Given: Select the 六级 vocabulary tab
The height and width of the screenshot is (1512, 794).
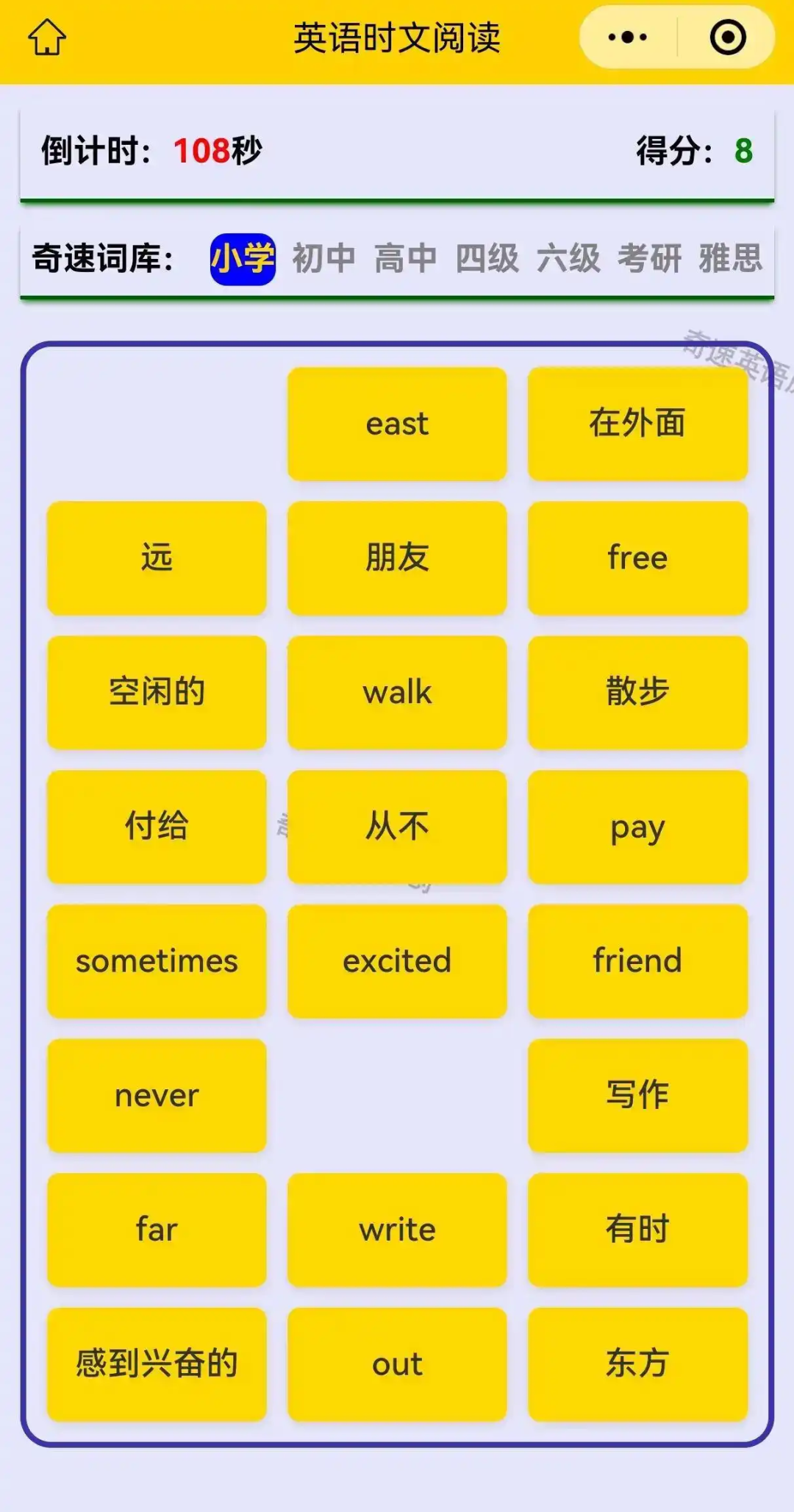Looking at the screenshot, I should click(568, 259).
